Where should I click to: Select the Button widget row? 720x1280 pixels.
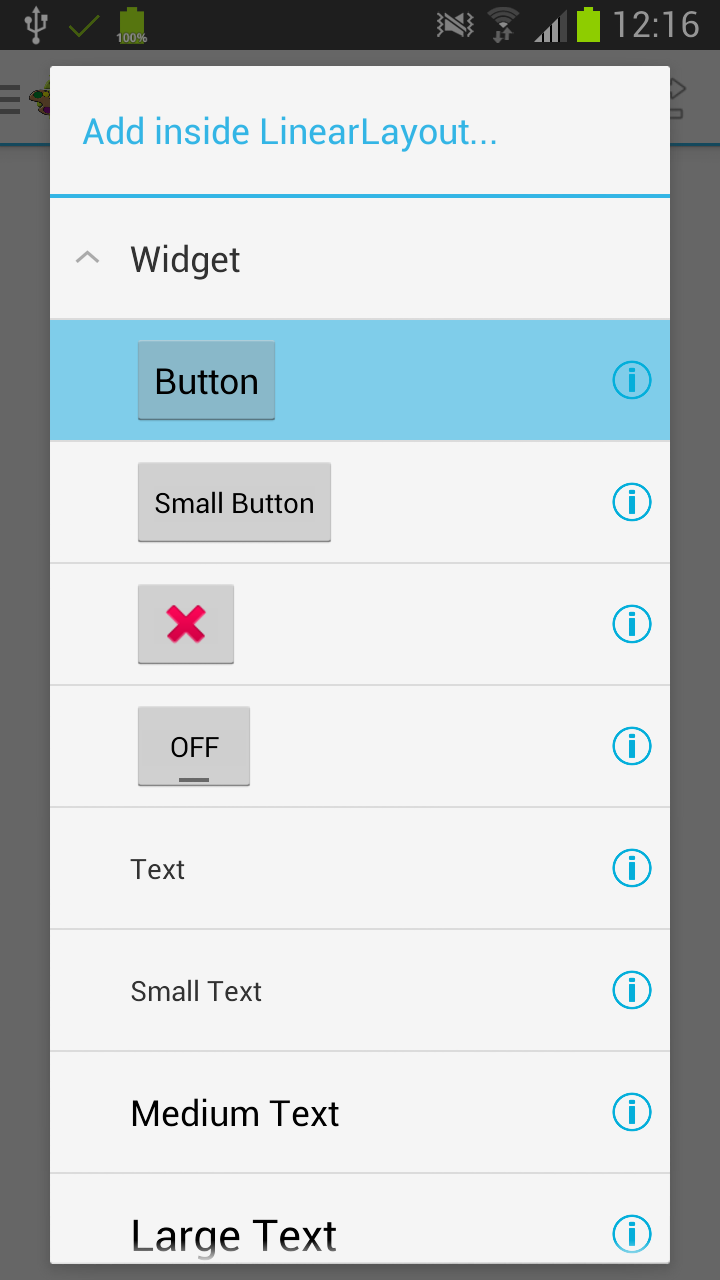coord(360,381)
